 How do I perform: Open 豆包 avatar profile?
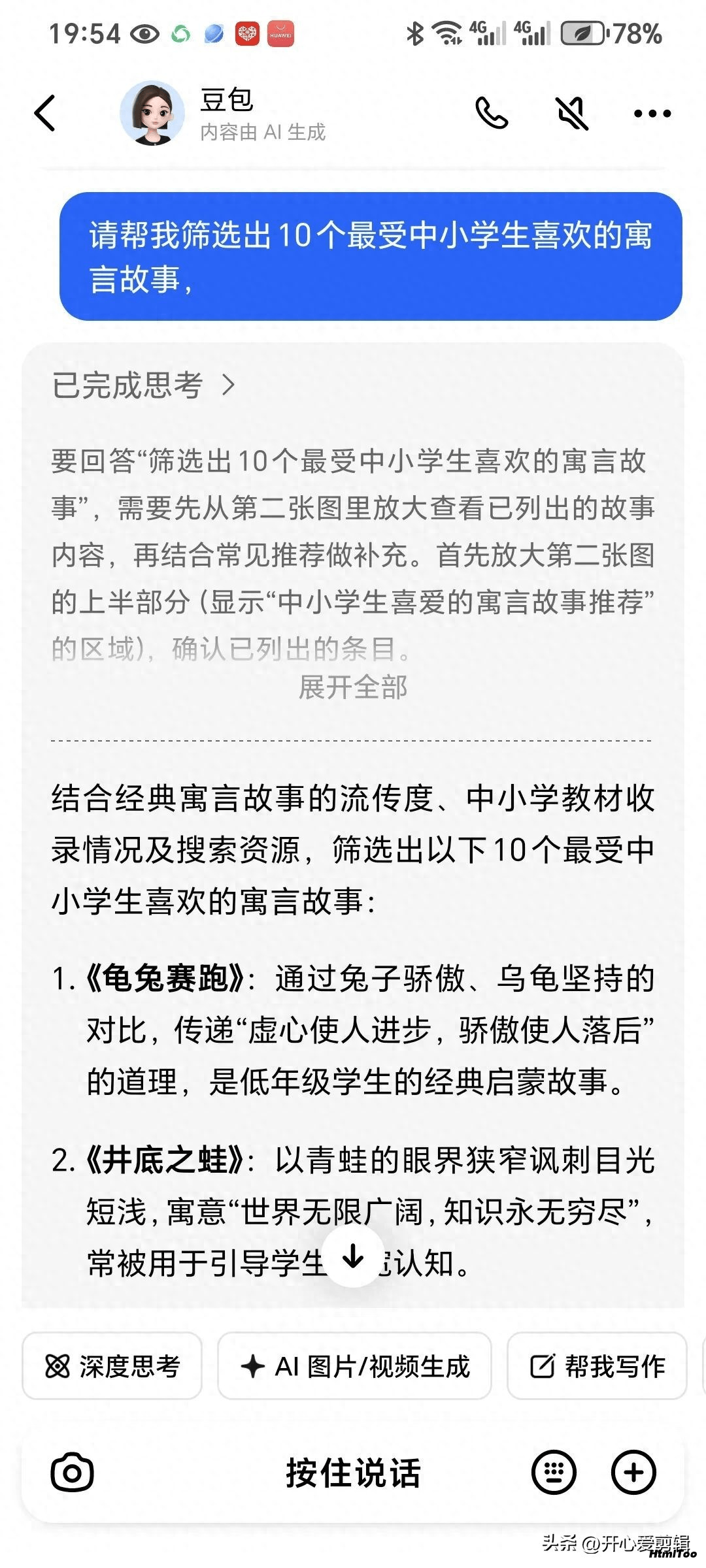point(152,113)
